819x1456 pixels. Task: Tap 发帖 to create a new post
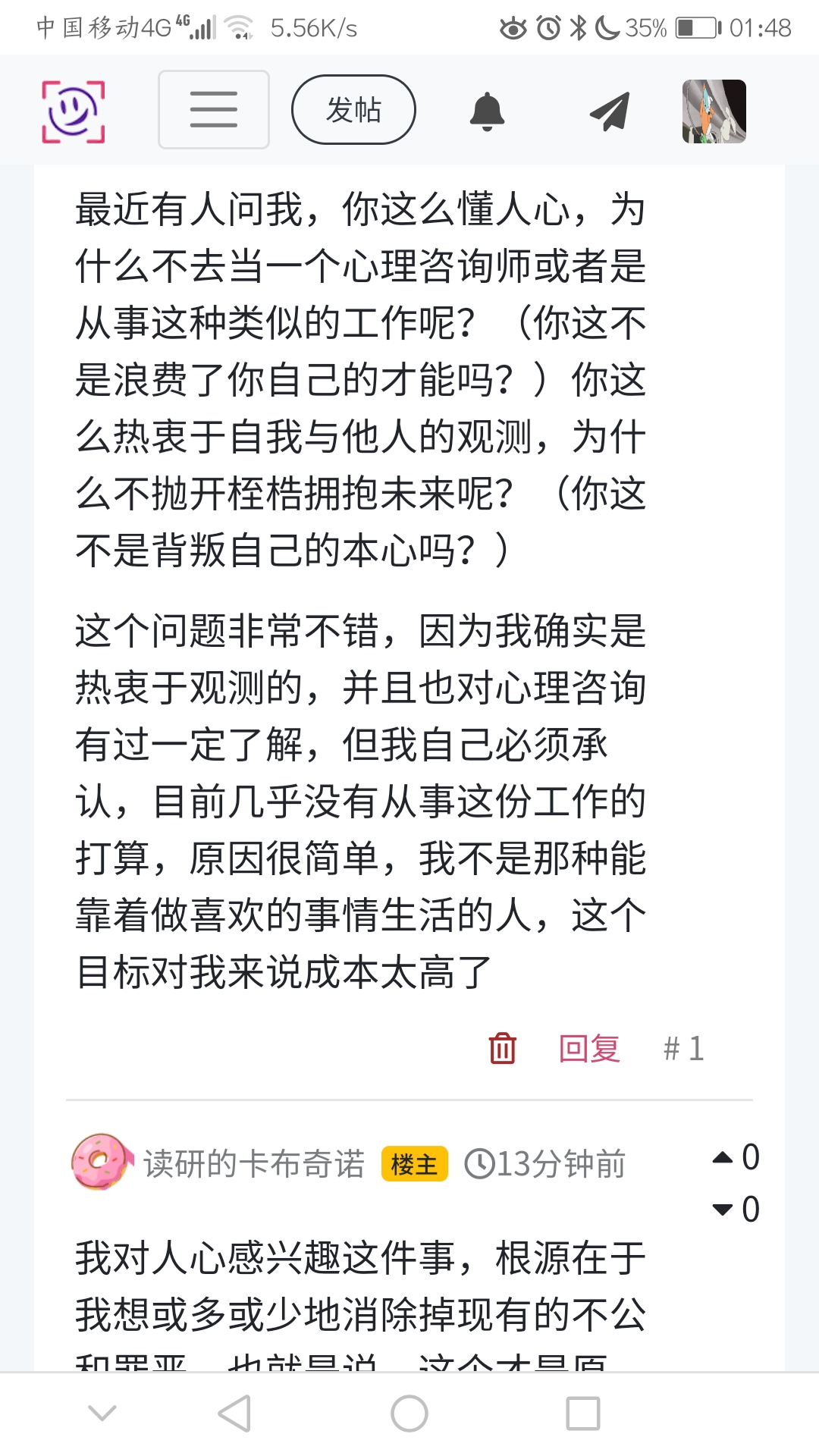click(353, 110)
